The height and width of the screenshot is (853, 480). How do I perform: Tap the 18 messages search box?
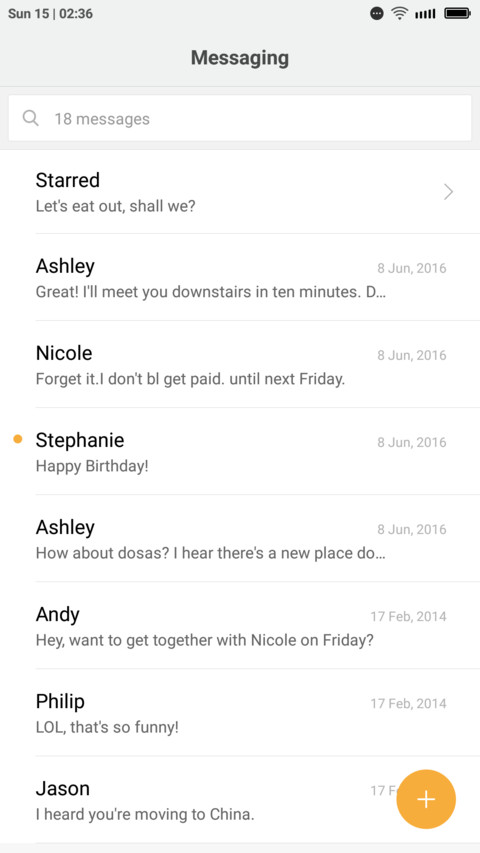pos(239,118)
